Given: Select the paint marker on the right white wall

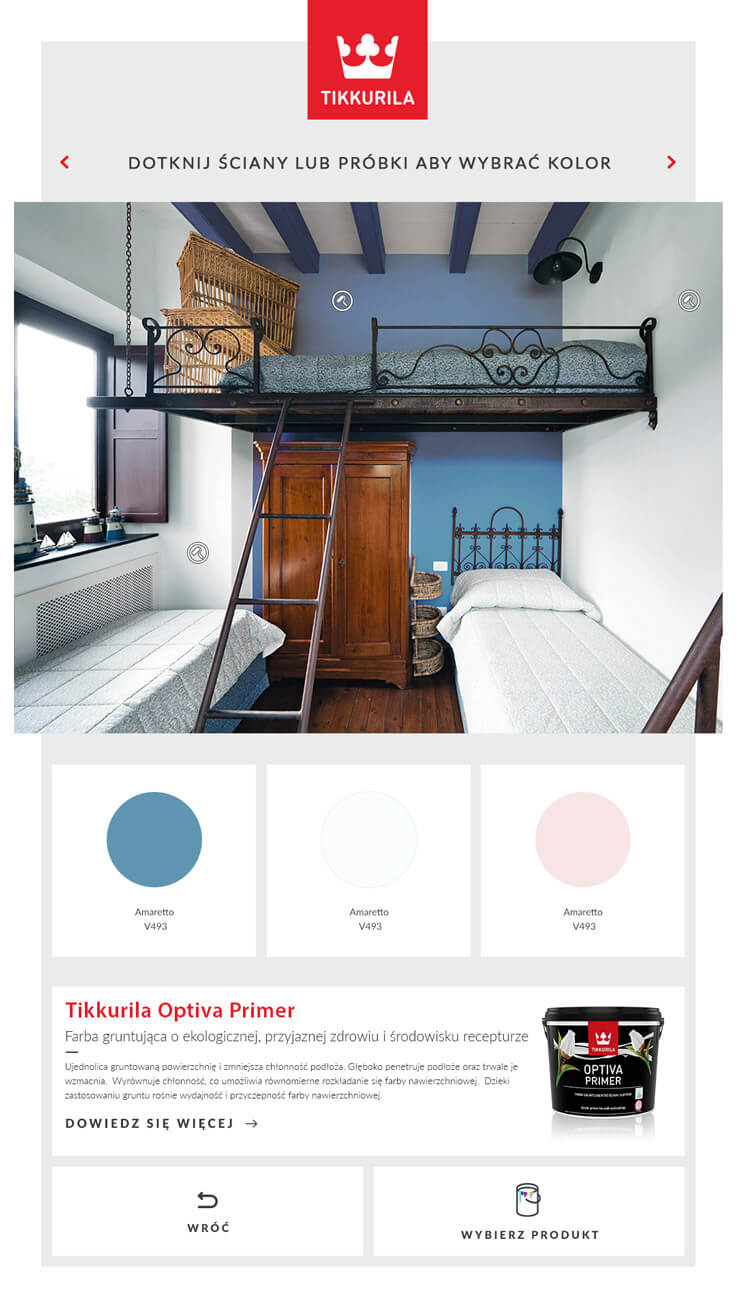Looking at the screenshot, I should (x=689, y=300).
